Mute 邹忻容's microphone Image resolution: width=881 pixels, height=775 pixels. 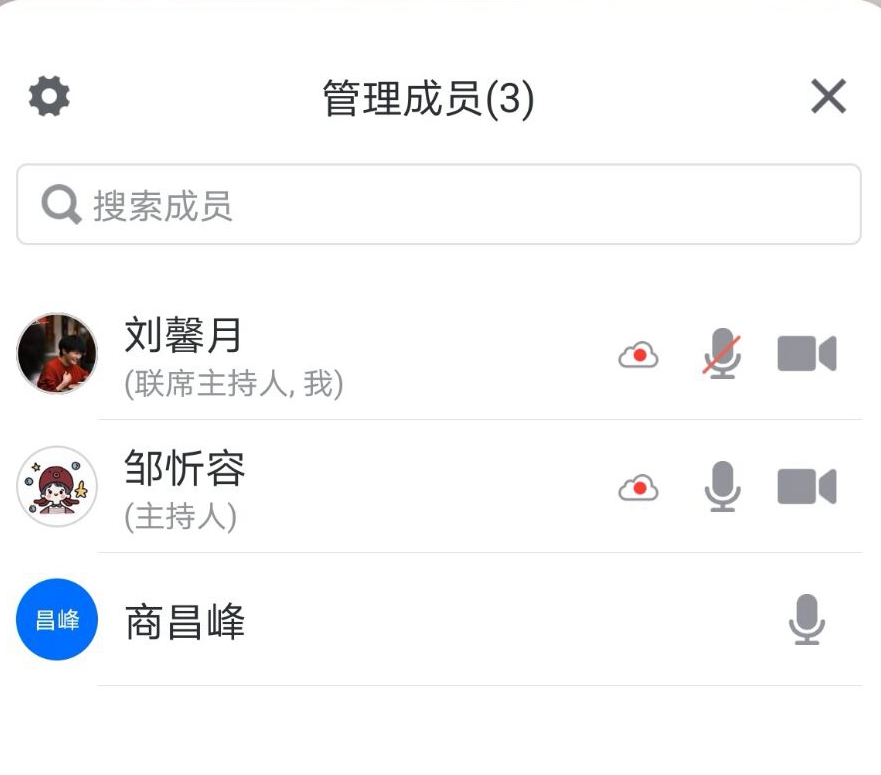721,488
